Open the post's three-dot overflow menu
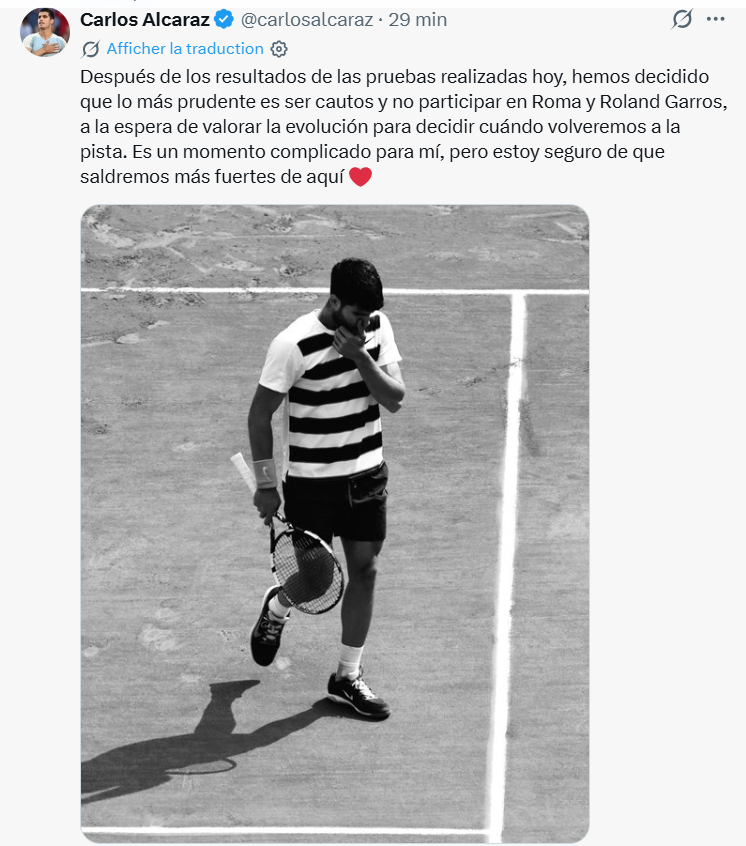Screen dimensions: 746x846 coord(715,19)
